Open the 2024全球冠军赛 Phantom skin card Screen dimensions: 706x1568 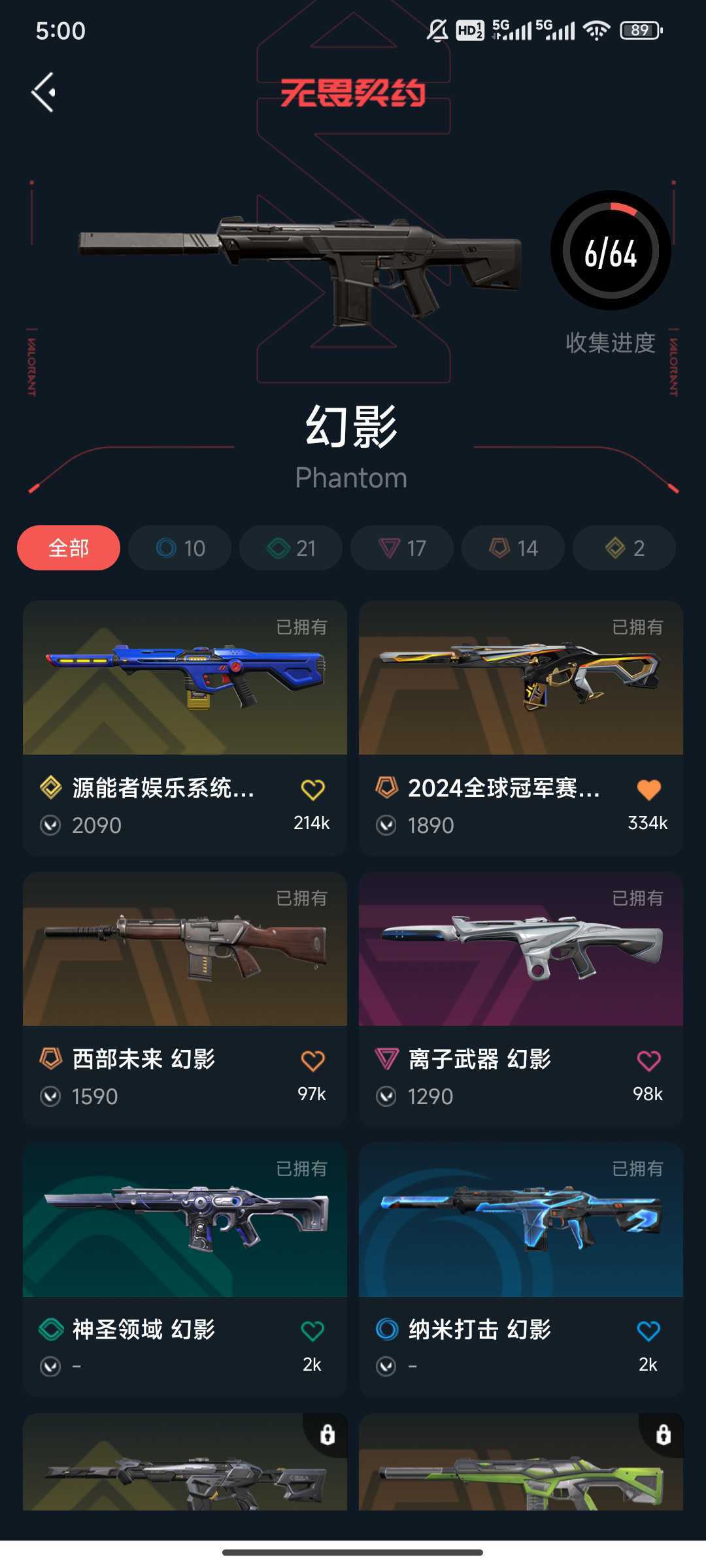coord(521,728)
